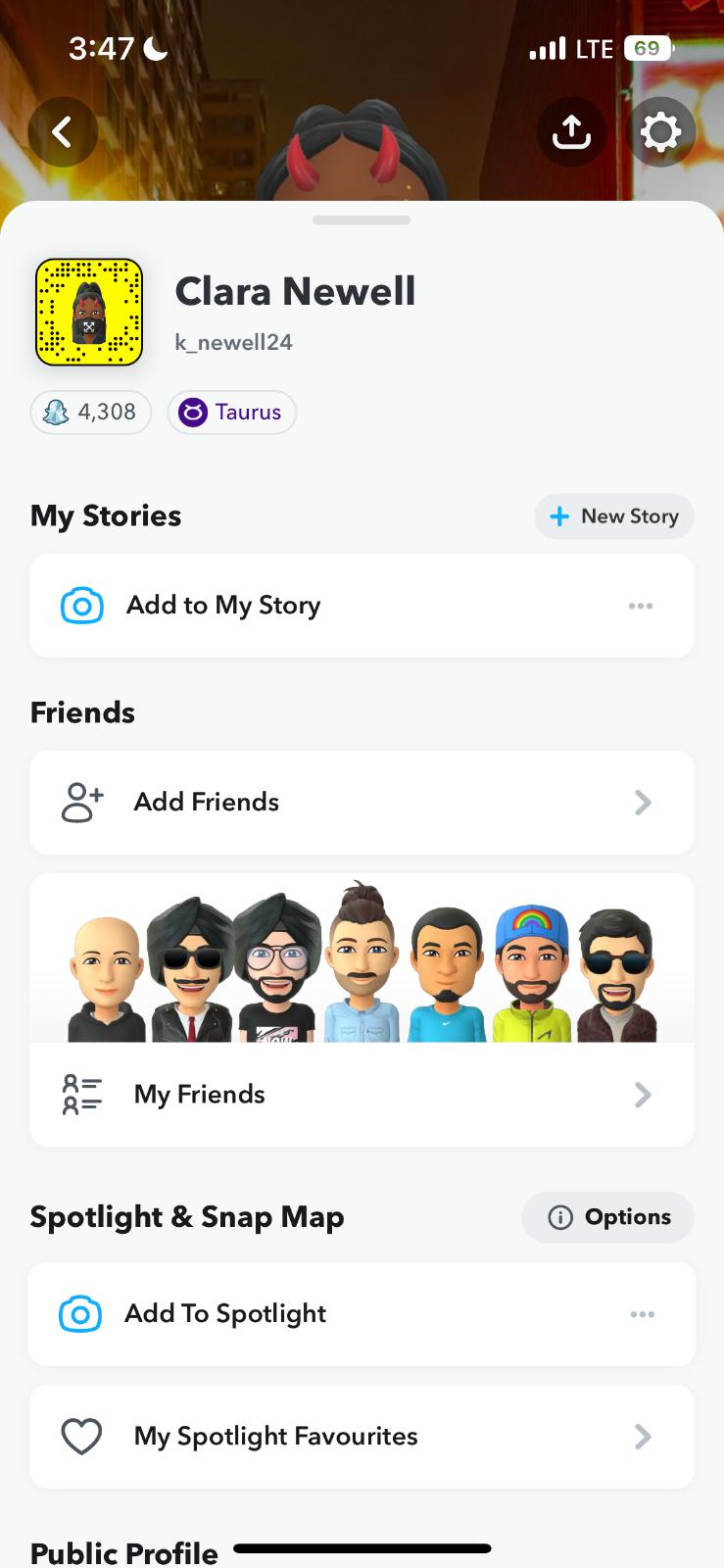Open settings gear icon
Viewport: 724px width, 1568px height.
click(660, 131)
